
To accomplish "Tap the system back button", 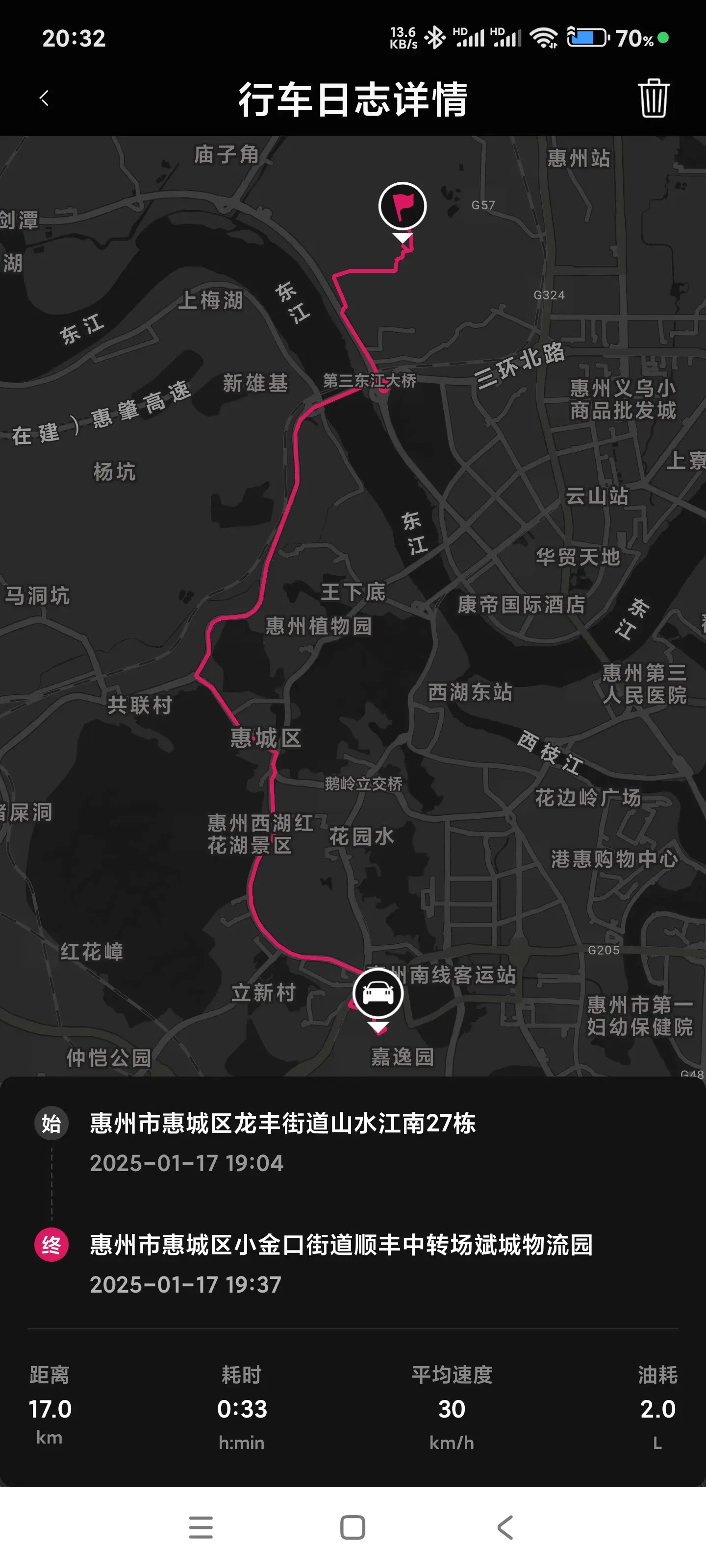I will click(505, 1527).
